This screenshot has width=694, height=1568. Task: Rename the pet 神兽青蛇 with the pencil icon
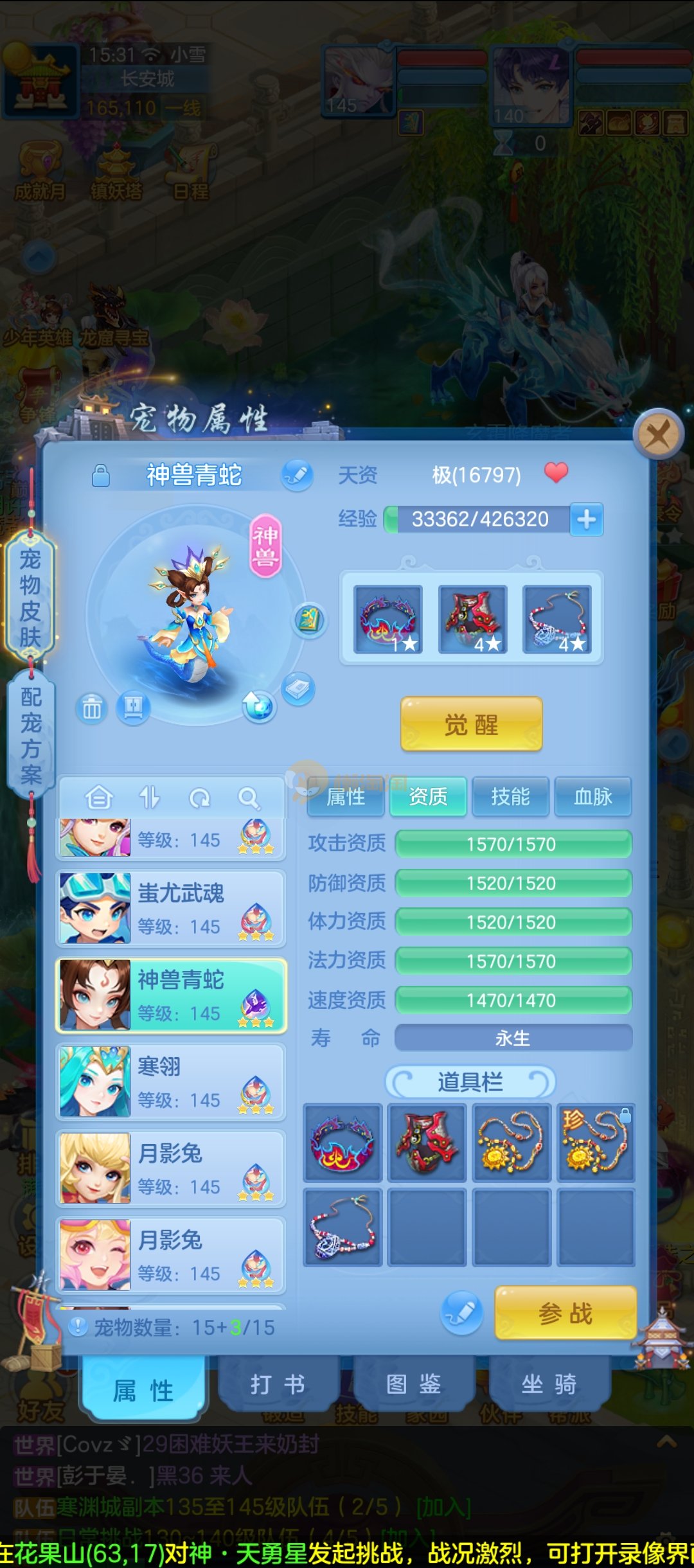point(298,476)
